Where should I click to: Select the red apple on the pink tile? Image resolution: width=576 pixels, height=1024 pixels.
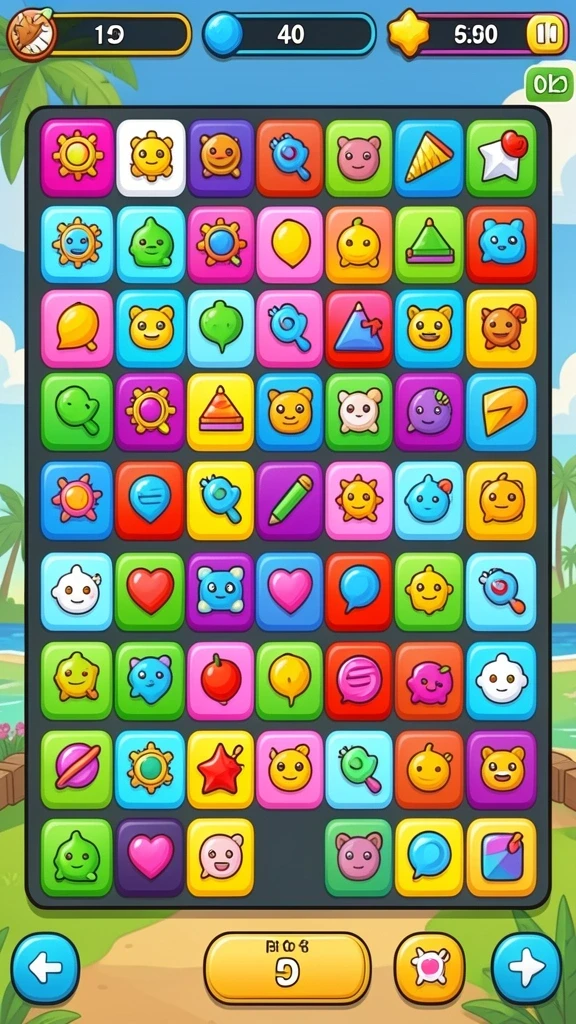pyautogui.click(x=220, y=680)
